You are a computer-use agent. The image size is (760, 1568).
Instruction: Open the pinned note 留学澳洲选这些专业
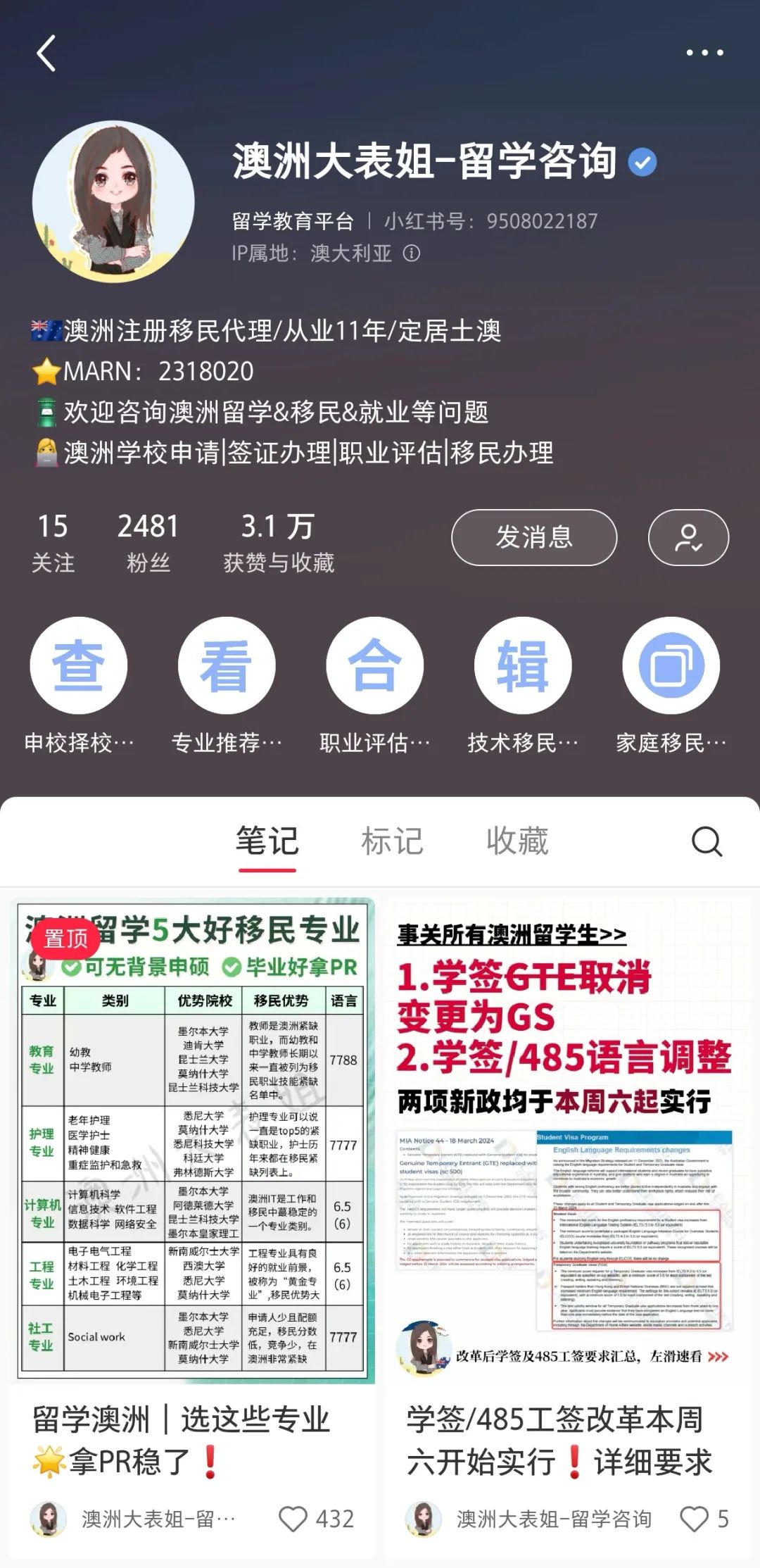pos(192,1141)
